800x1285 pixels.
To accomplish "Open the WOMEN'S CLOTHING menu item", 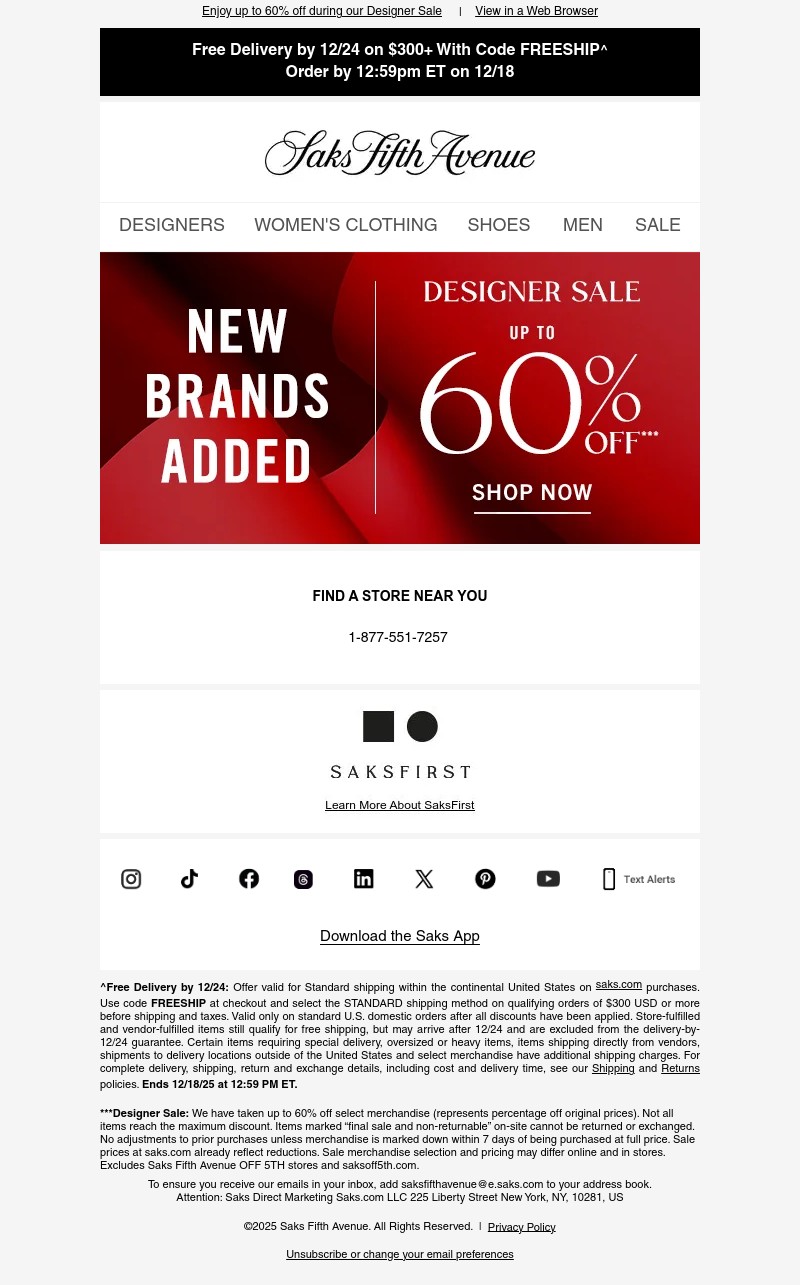I will click(345, 225).
